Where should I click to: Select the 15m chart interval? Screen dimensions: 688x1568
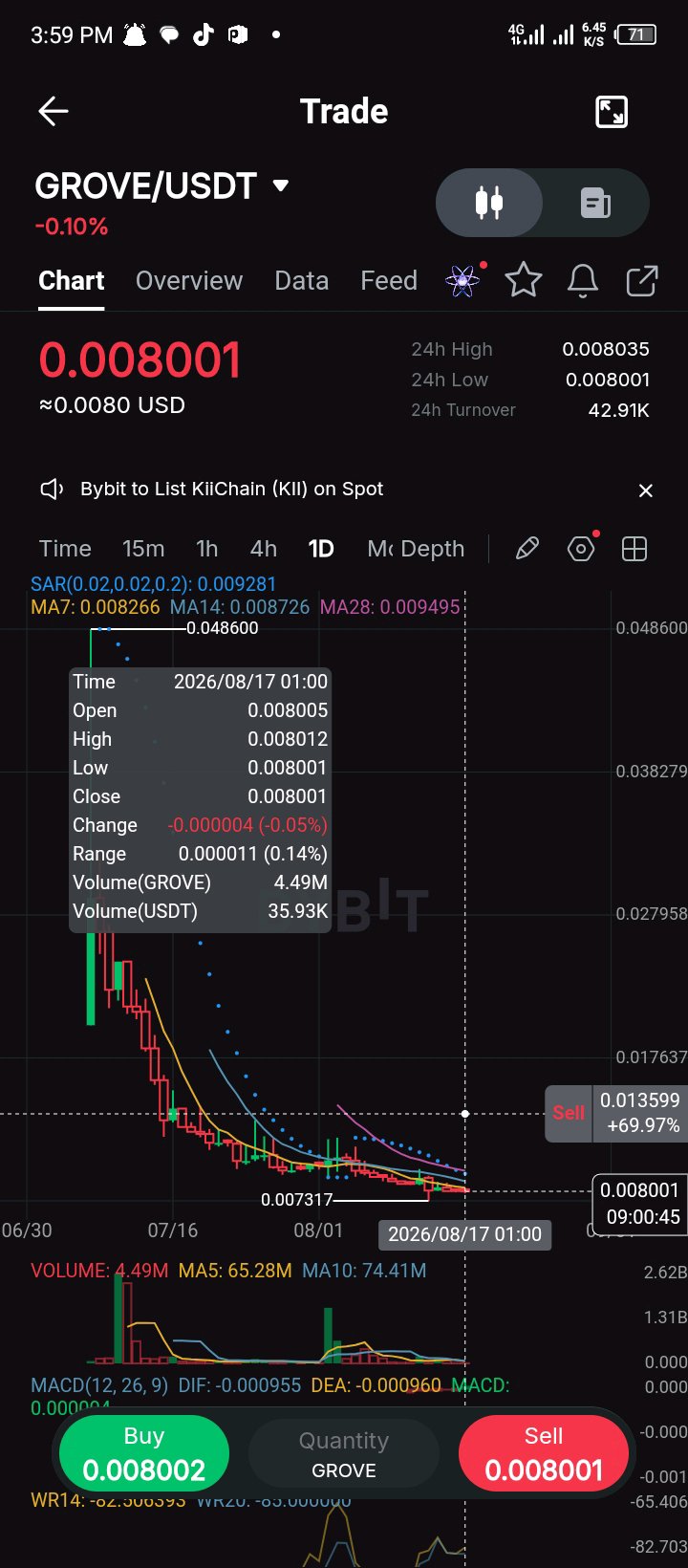coord(143,549)
